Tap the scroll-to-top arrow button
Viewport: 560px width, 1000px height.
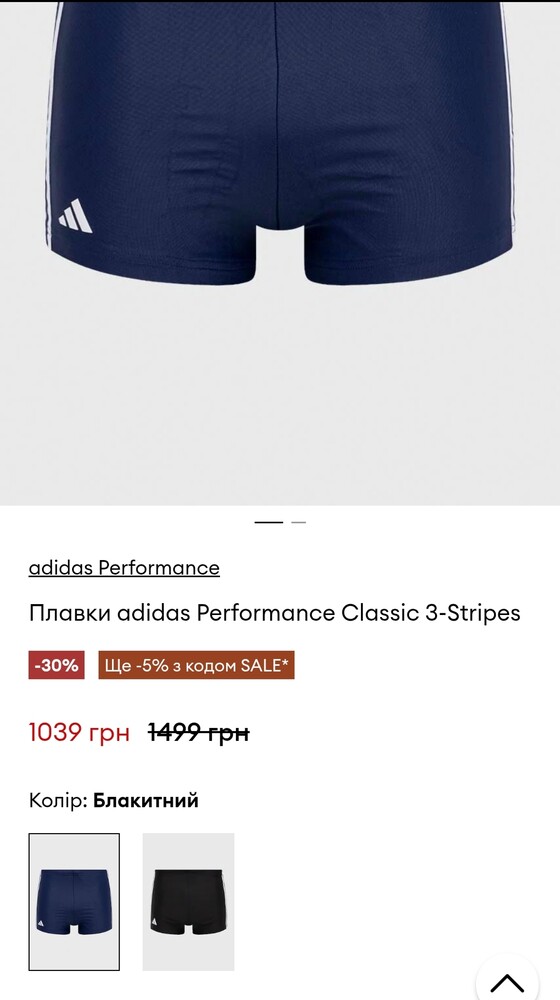(507, 983)
